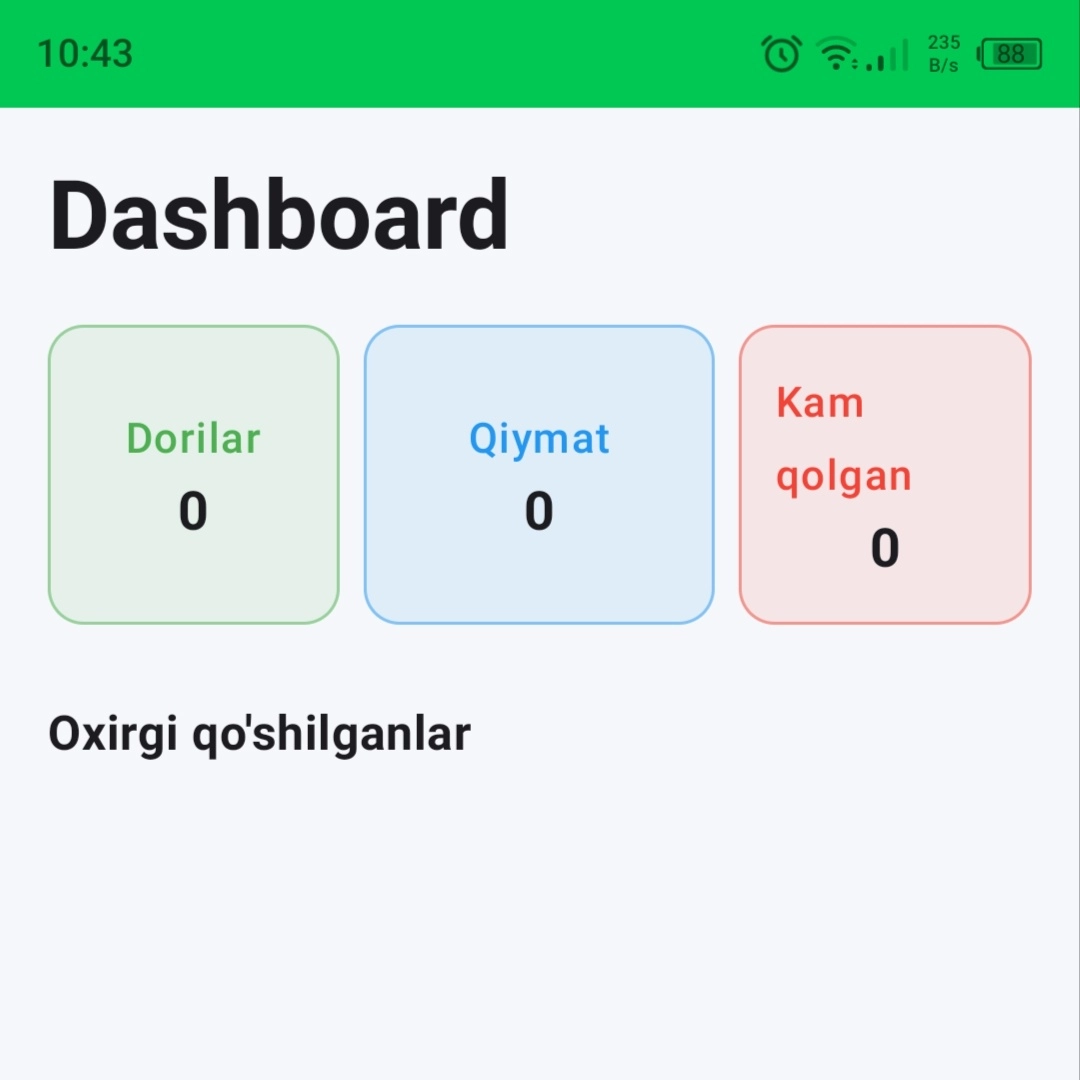This screenshot has height=1080, width=1080.
Task: Open the Dorilar stats card
Action: pyautogui.click(x=194, y=475)
